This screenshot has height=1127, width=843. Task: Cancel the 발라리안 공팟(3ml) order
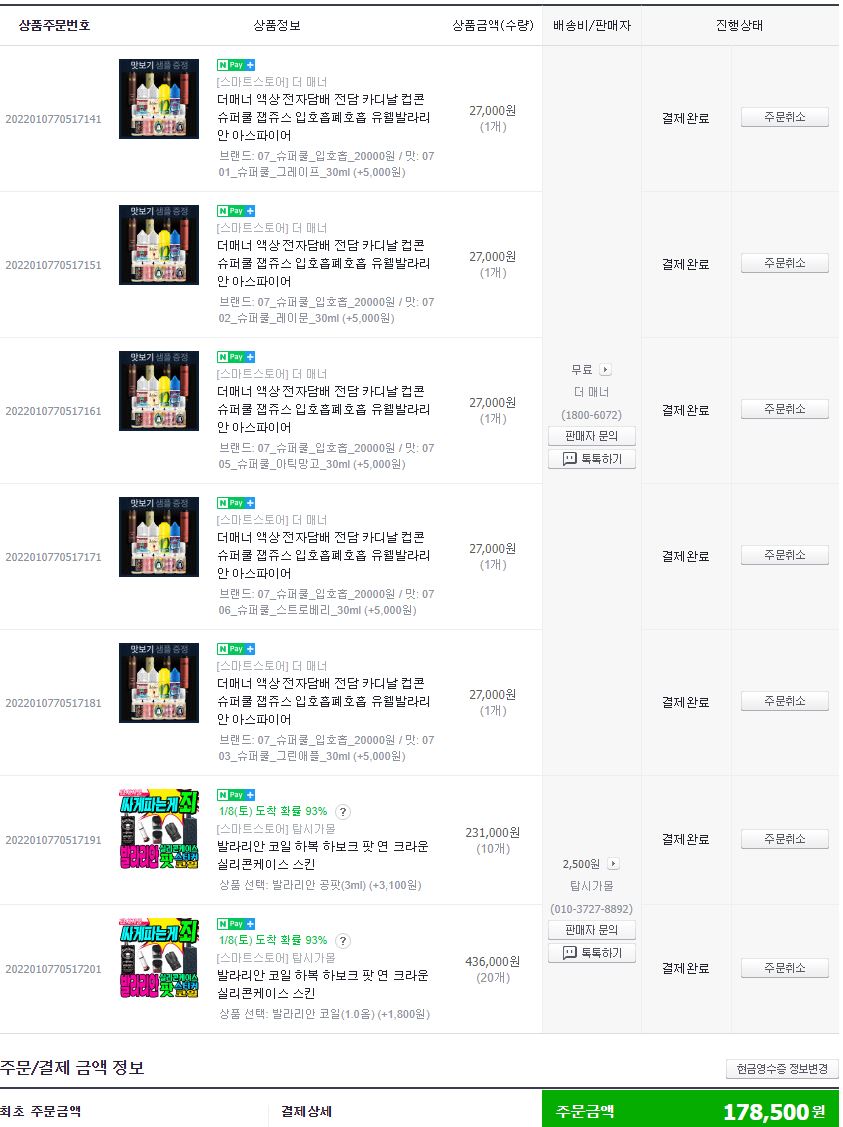point(784,839)
